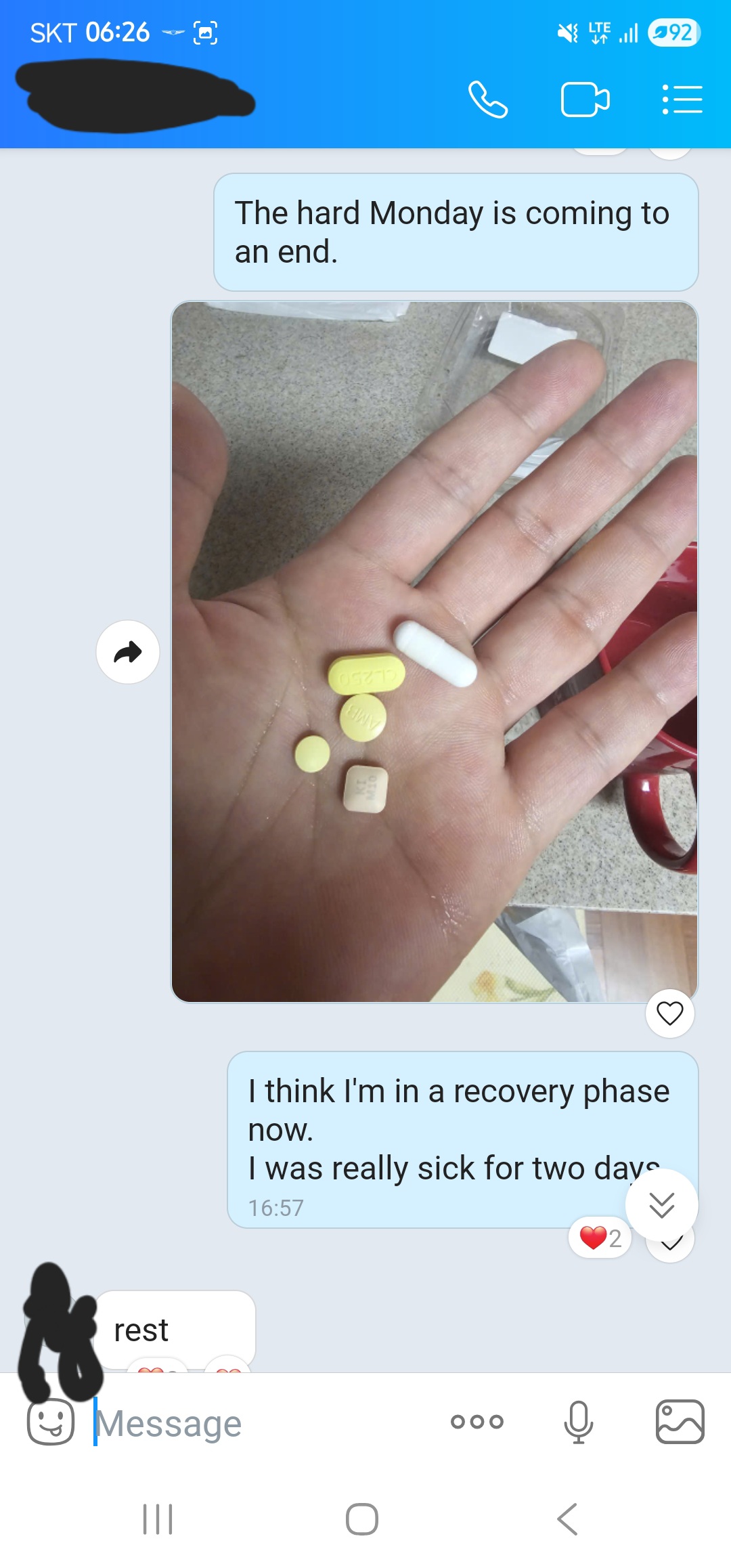Start a video call
Screen dimensions: 731x1568
pos(585,100)
